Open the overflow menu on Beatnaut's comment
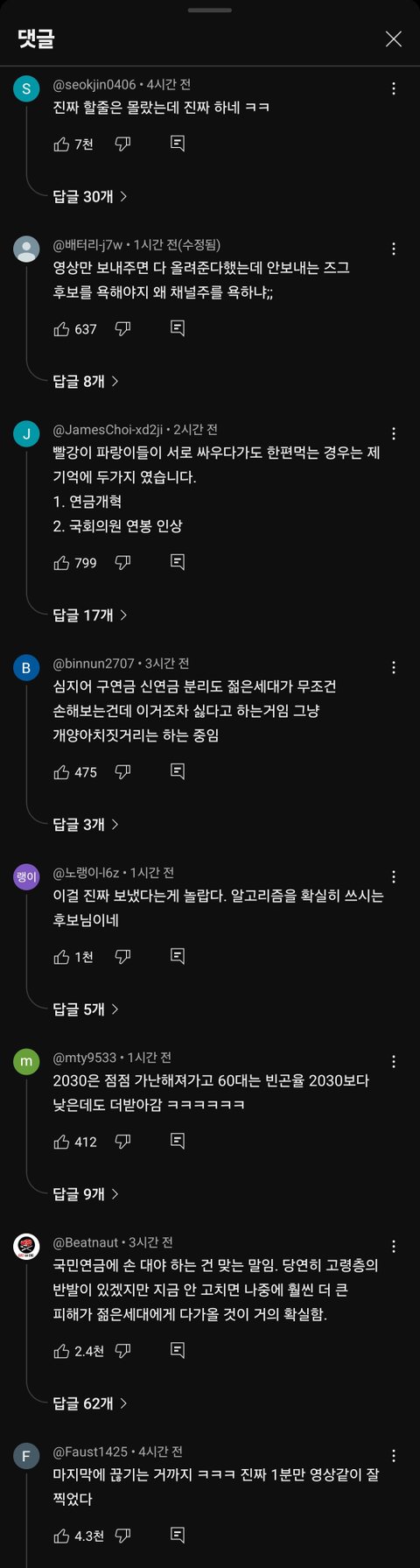420x1568 pixels. 394,1247
